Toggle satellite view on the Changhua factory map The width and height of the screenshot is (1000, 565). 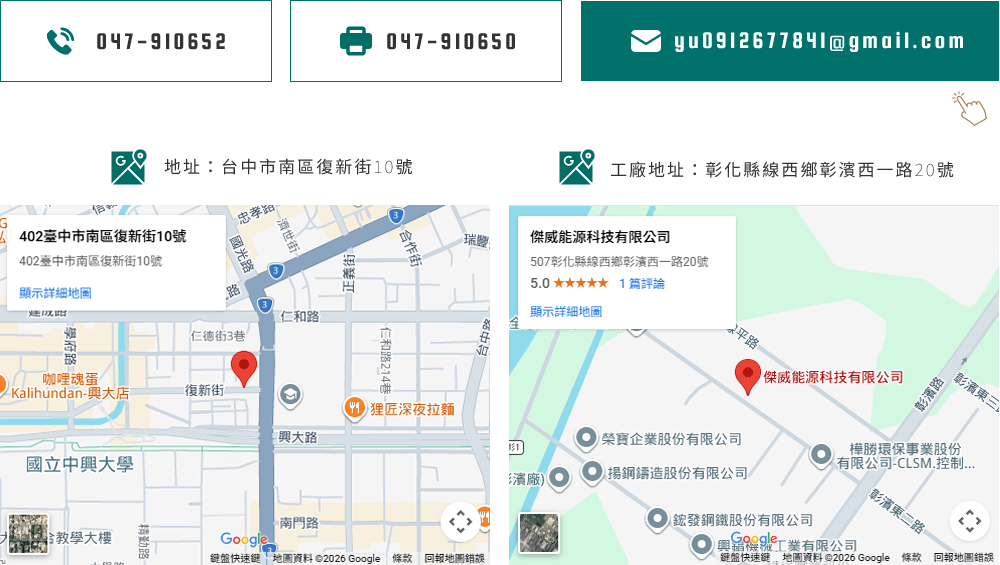[539, 533]
